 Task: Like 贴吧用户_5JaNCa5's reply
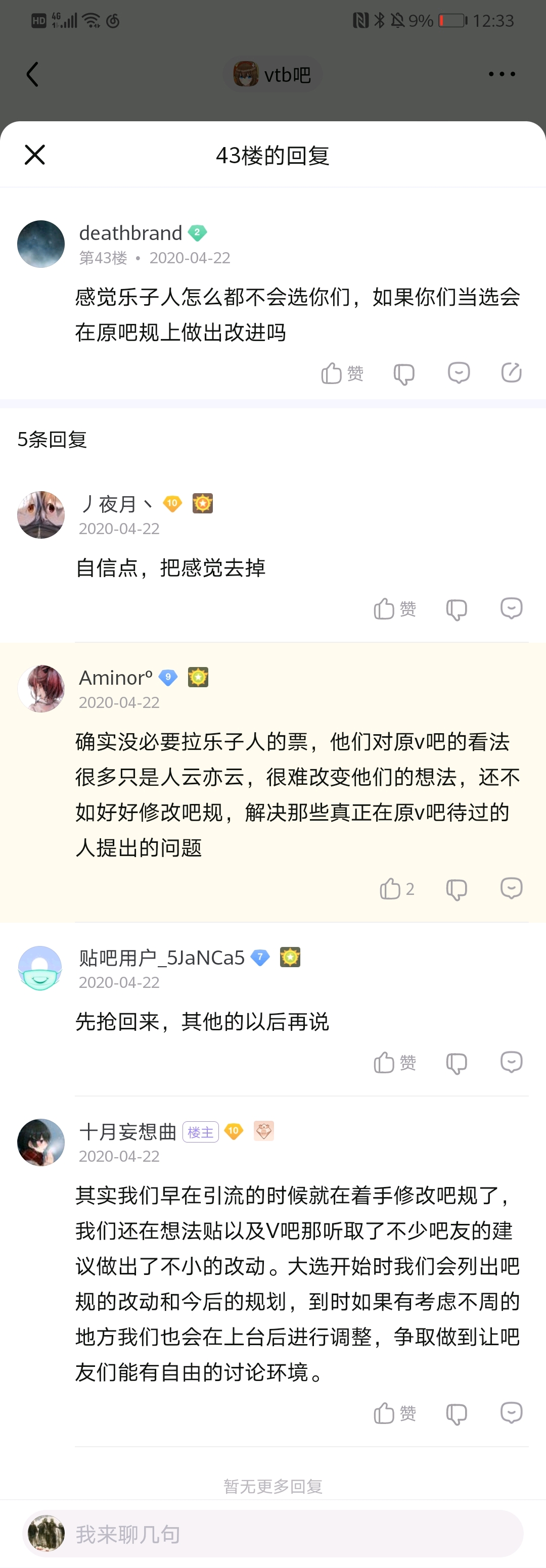[385, 1062]
